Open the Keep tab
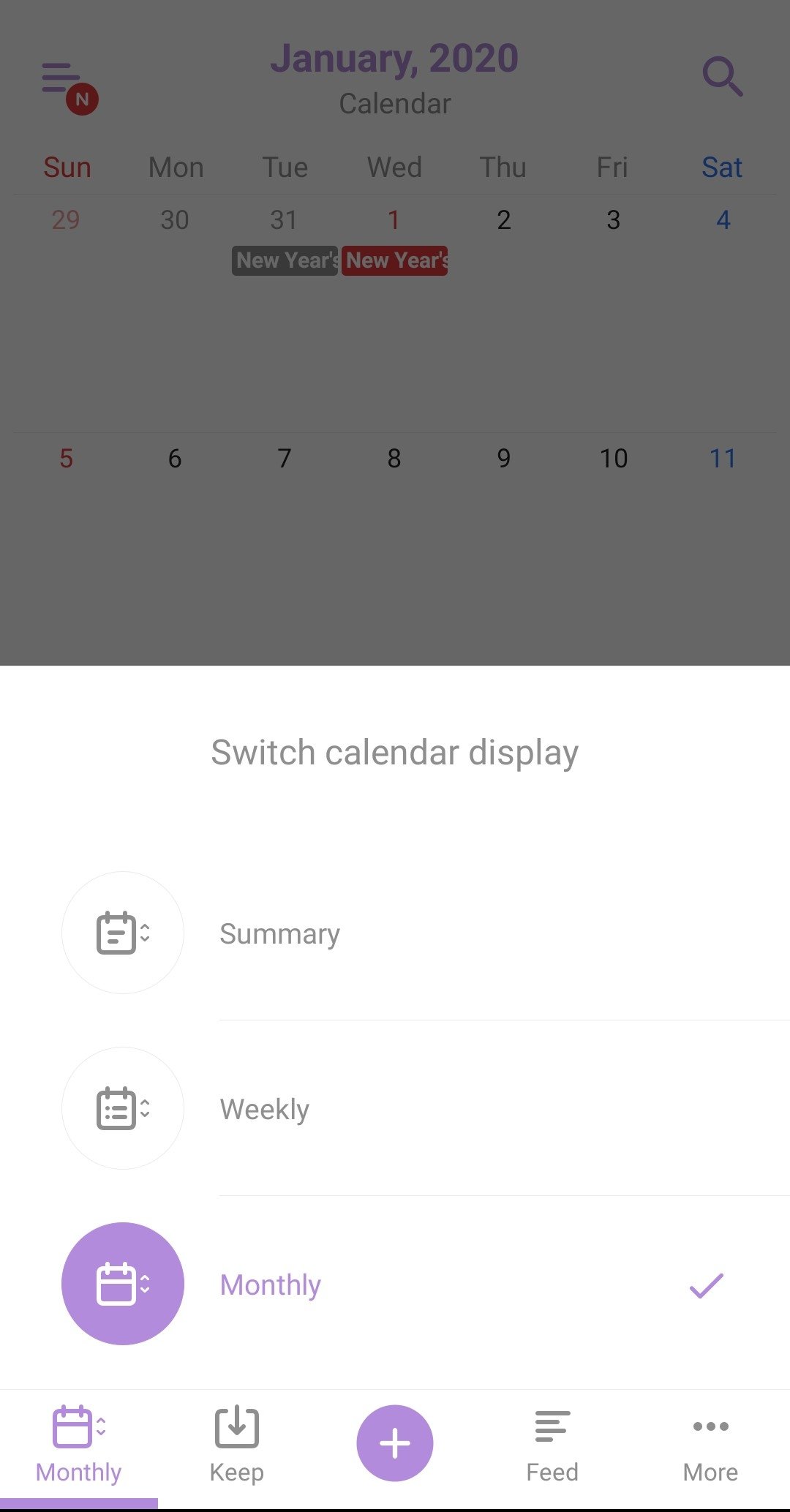This screenshot has width=790, height=1512. pos(236,1445)
